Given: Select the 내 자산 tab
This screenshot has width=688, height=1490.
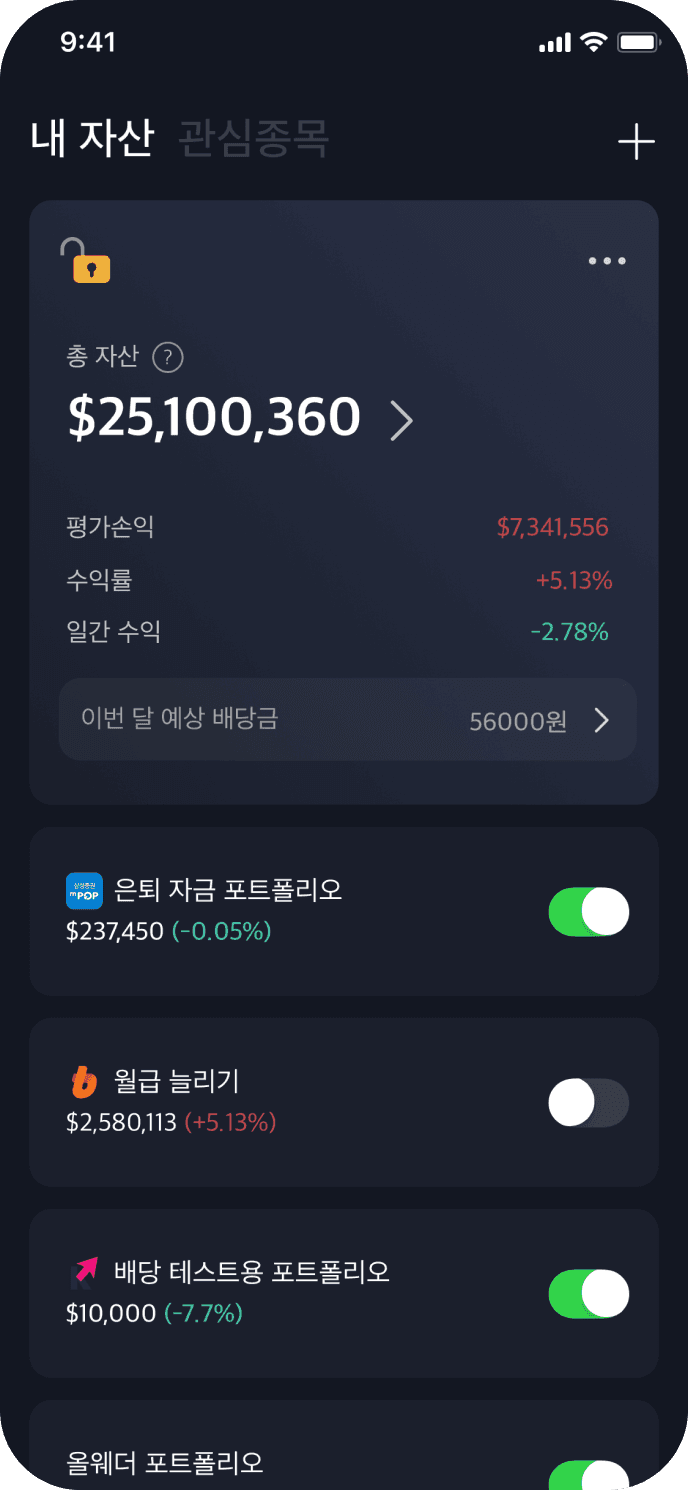Looking at the screenshot, I should 92,139.
